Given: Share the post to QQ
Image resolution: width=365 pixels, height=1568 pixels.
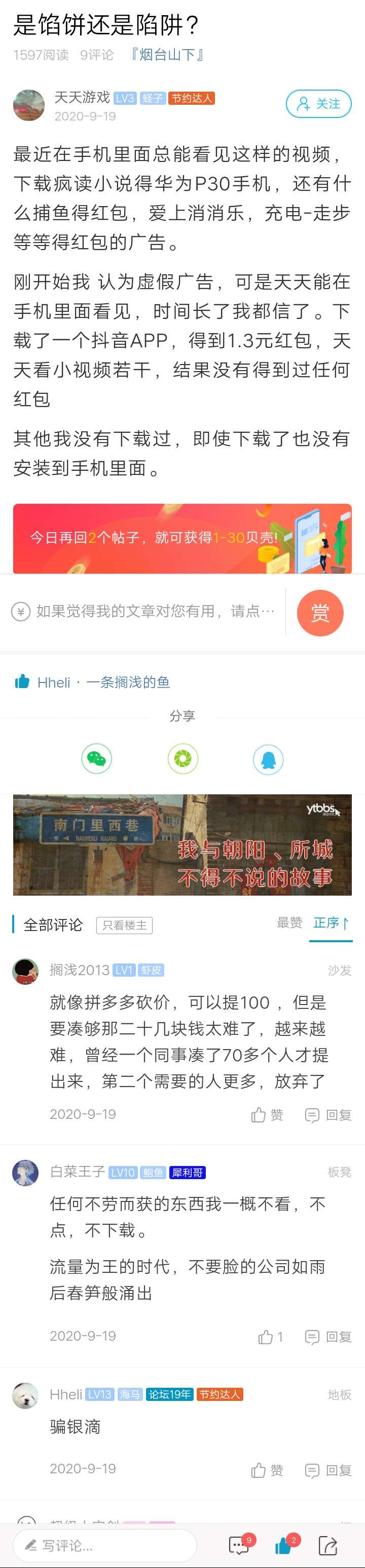Looking at the screenshot, I should pyautogui.click(x=268, y=759).
